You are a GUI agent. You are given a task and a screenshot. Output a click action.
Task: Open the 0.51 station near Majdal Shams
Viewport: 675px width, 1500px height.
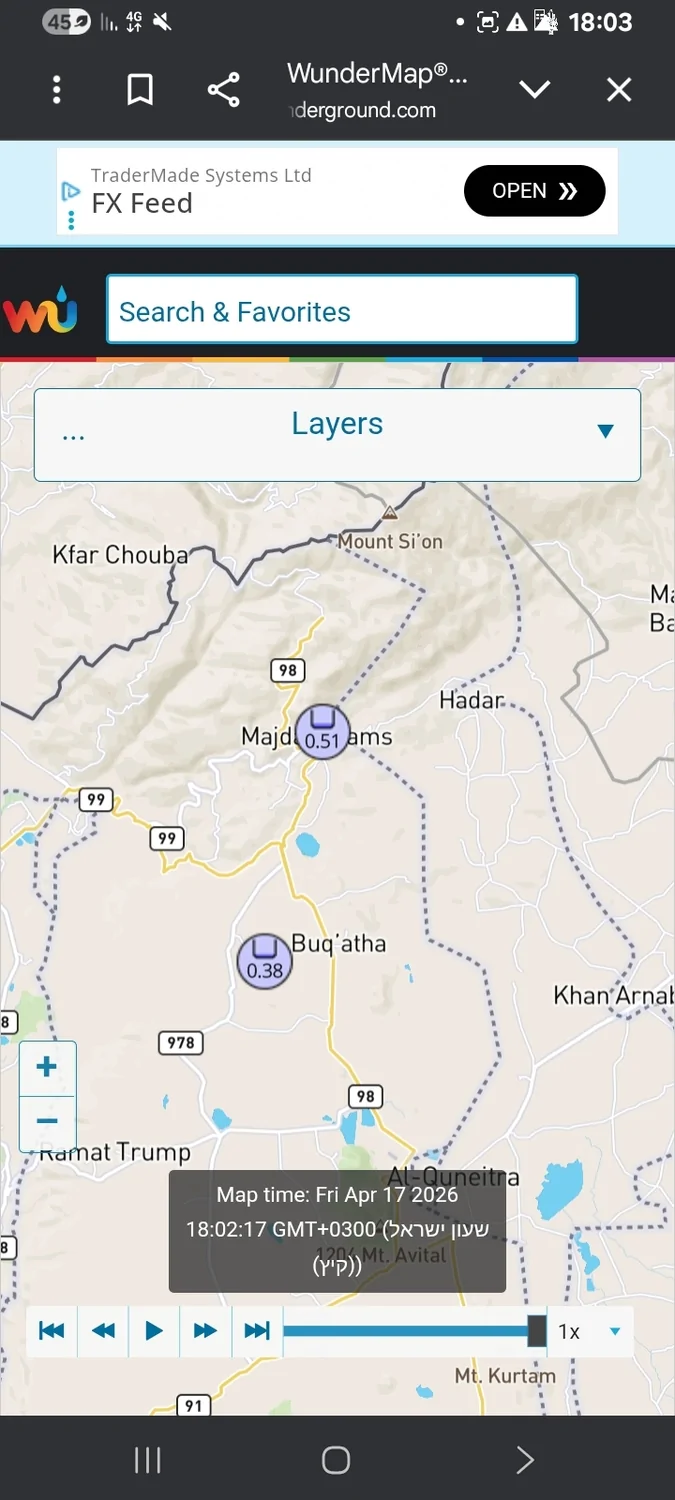[322, 731]
